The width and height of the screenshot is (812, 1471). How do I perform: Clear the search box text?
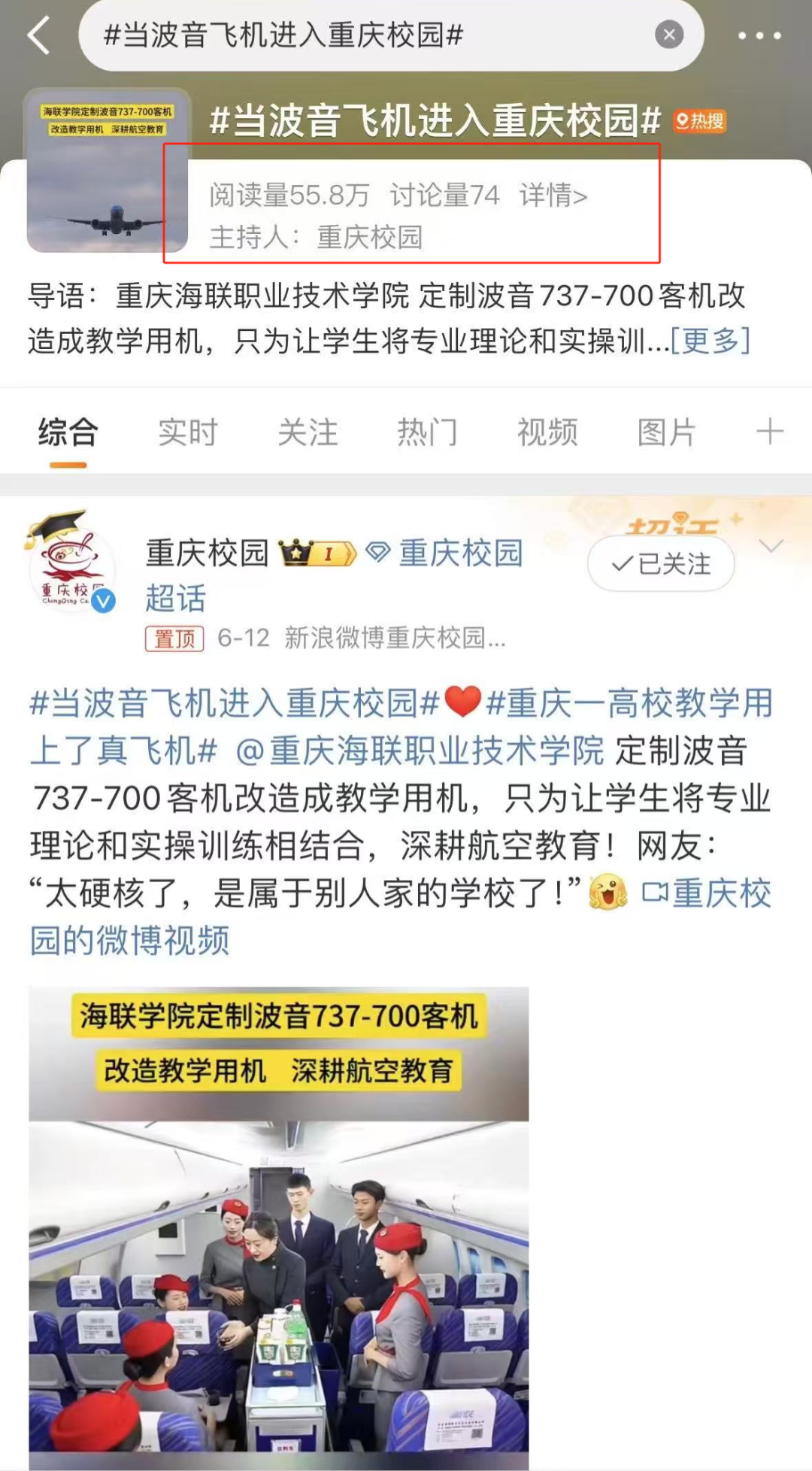[x=668, y=35]
